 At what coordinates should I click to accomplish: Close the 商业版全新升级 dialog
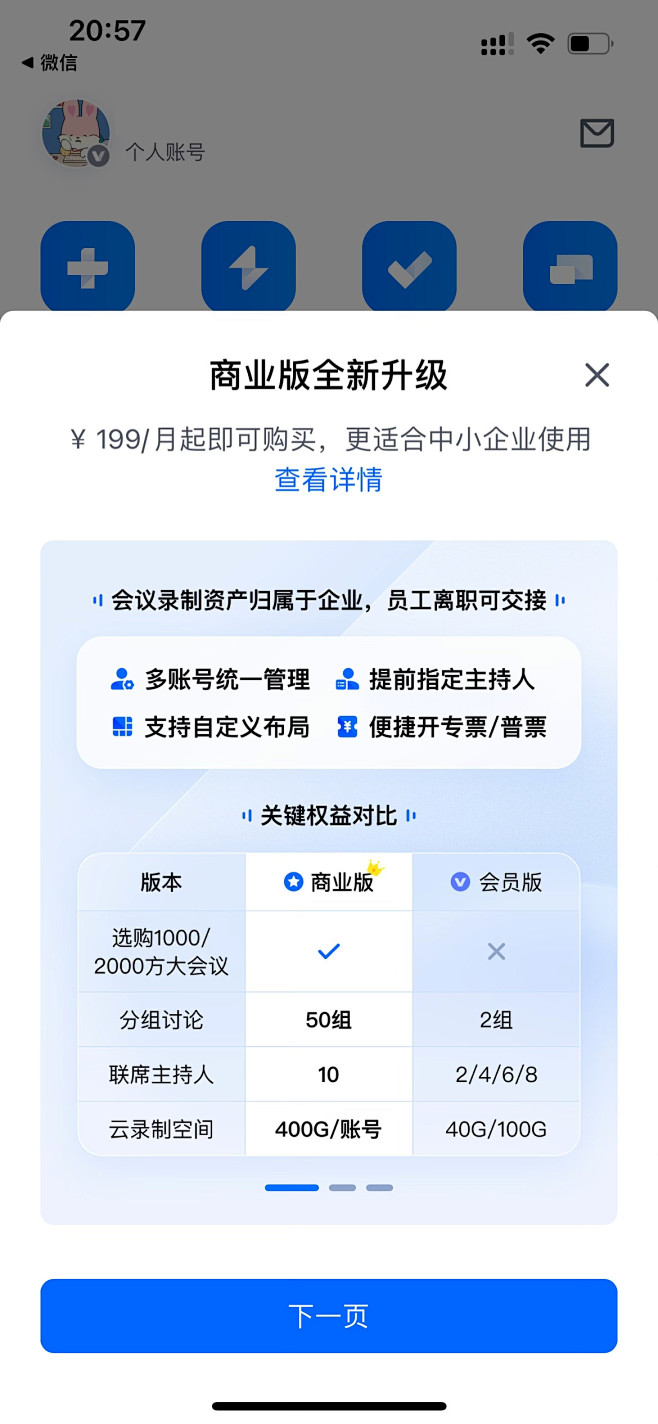click(597, 375)
